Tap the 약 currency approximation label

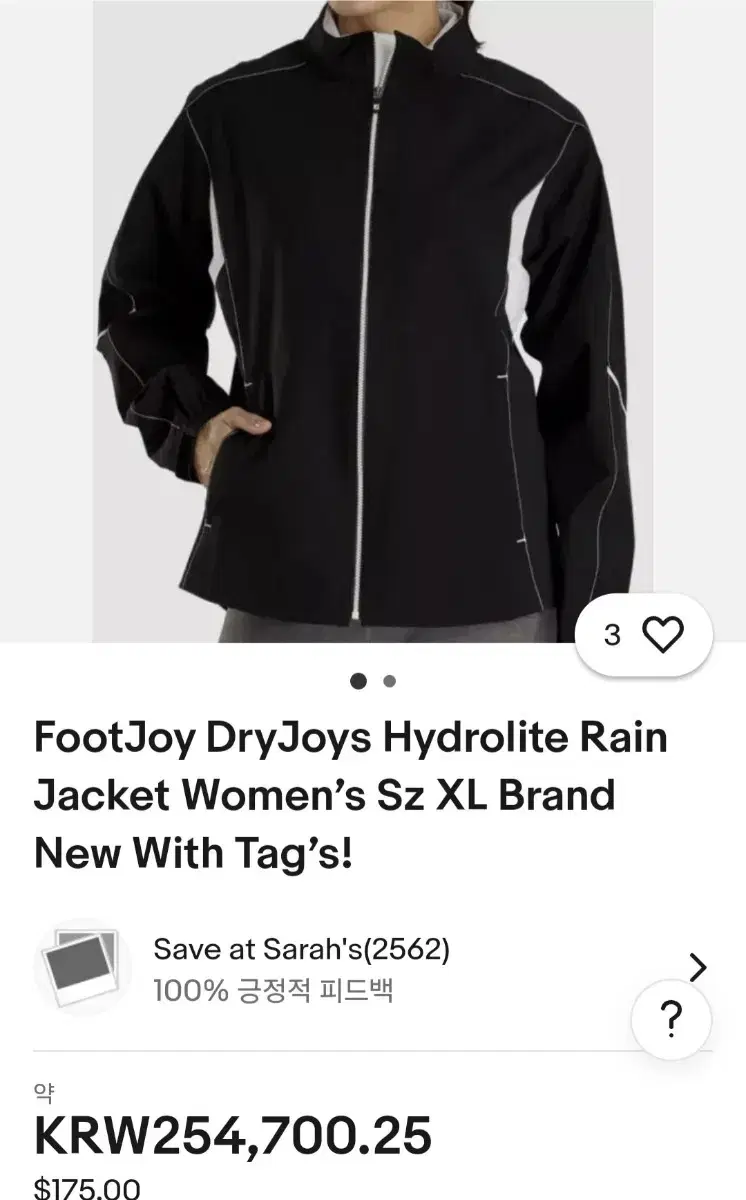(x=45, y=1092)
